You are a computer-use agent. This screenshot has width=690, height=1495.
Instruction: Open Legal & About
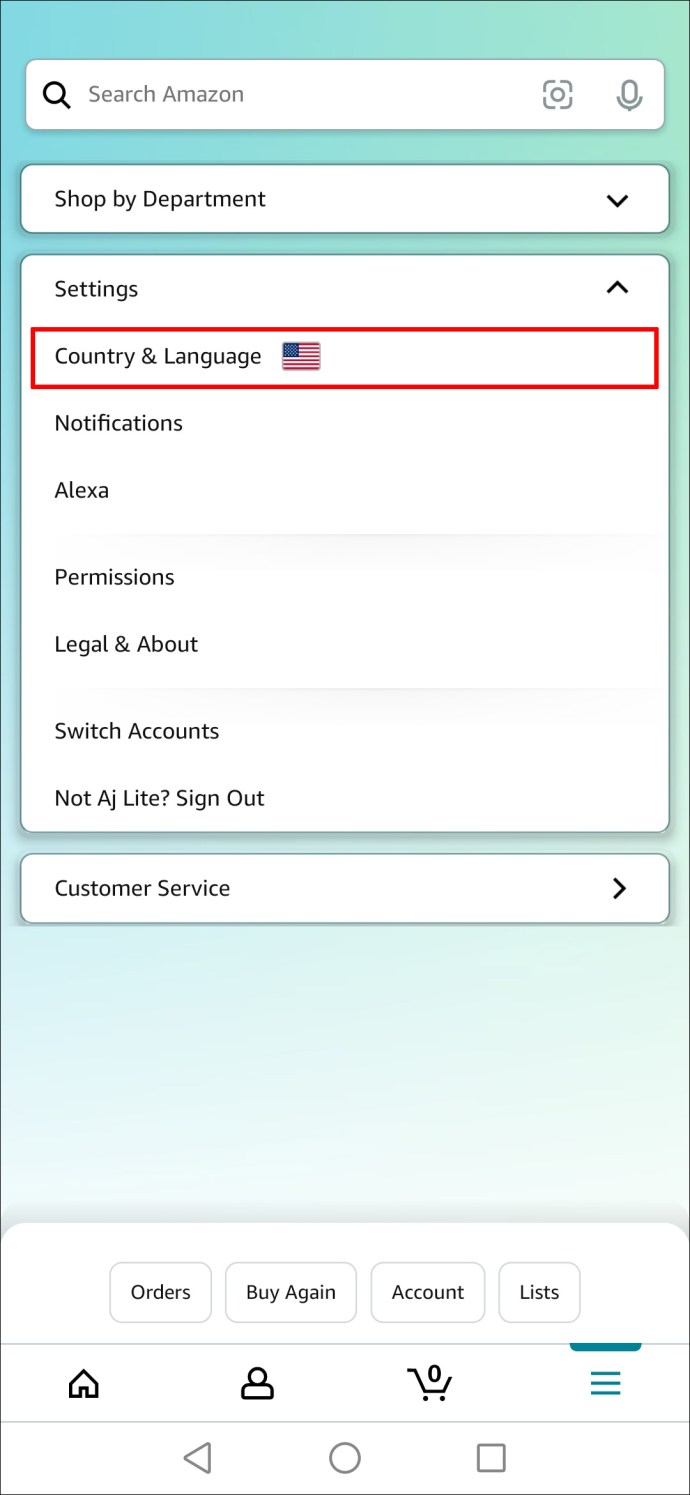coord(126,644)
